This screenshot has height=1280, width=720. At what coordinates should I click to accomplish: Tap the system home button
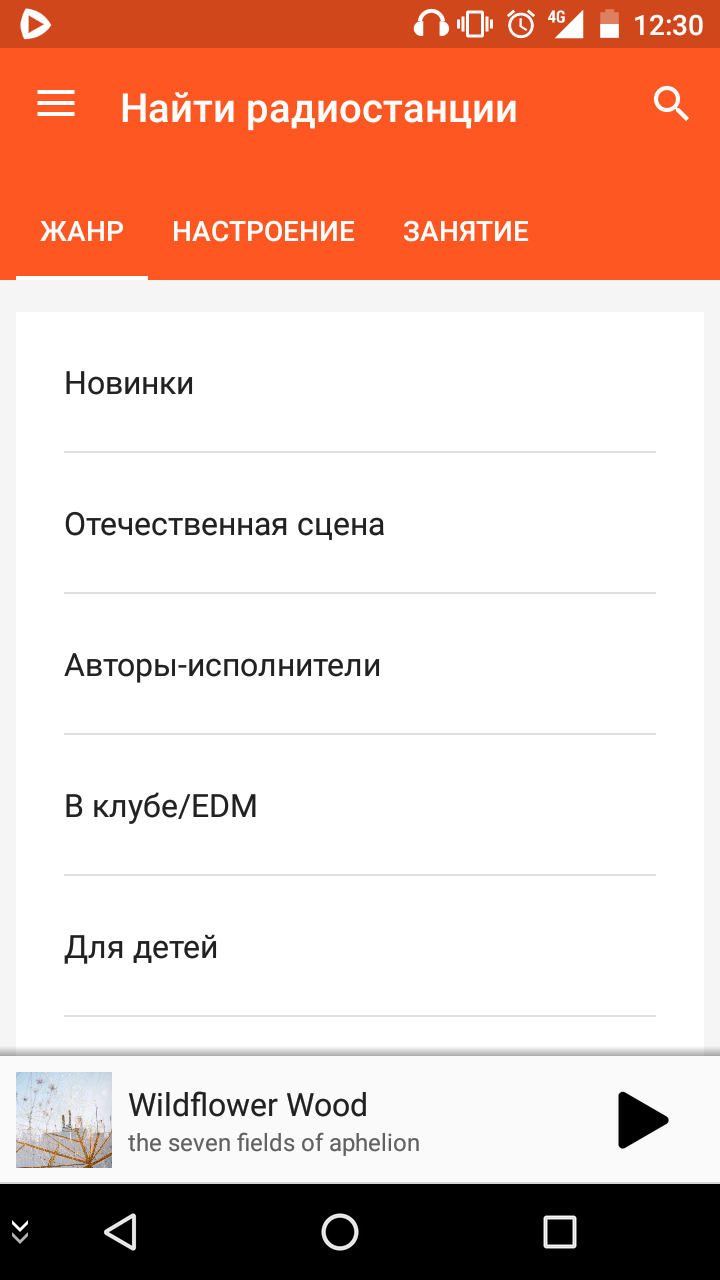click(340, 1232)
